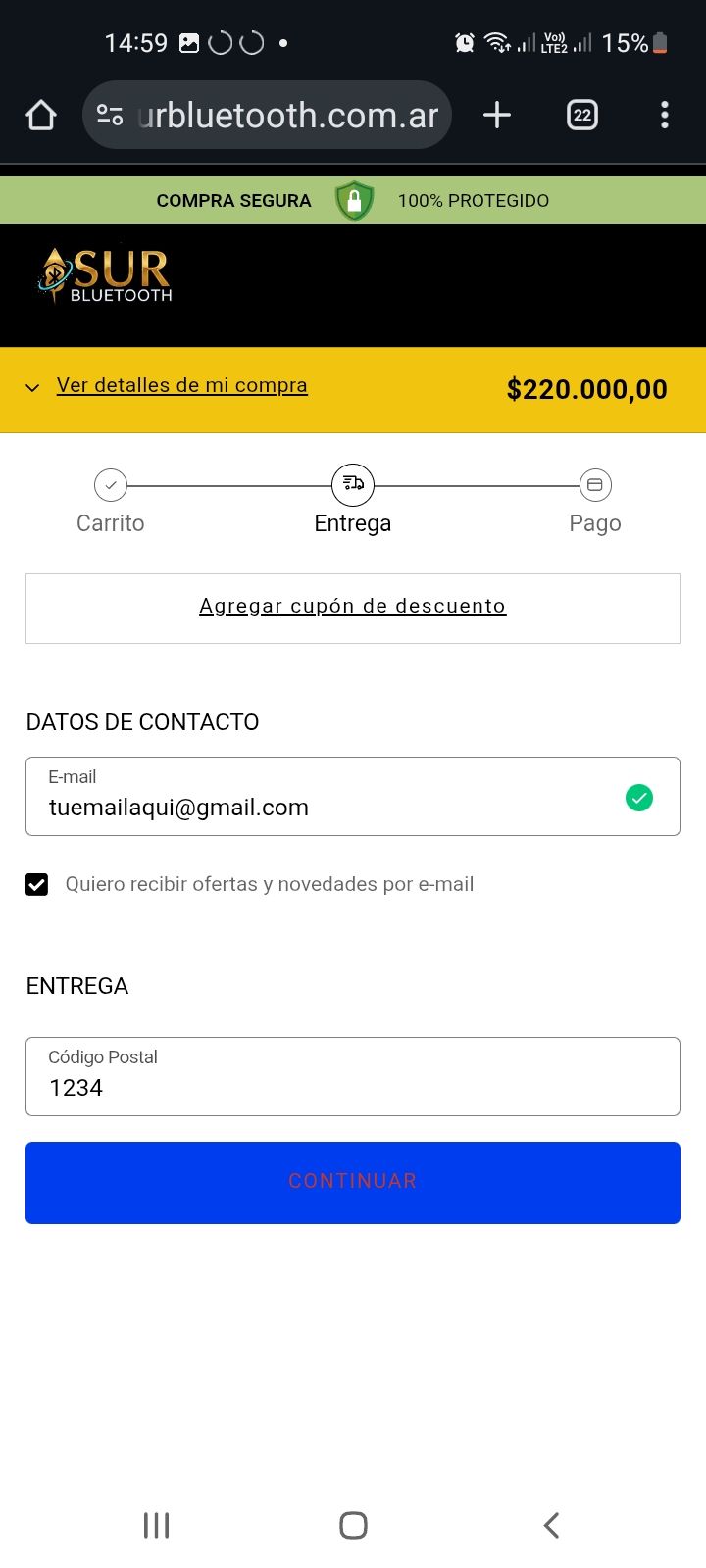Edit the E-mail field
Image resolution: width=706 pixels, height=1568 pixels.
(324, 806)
